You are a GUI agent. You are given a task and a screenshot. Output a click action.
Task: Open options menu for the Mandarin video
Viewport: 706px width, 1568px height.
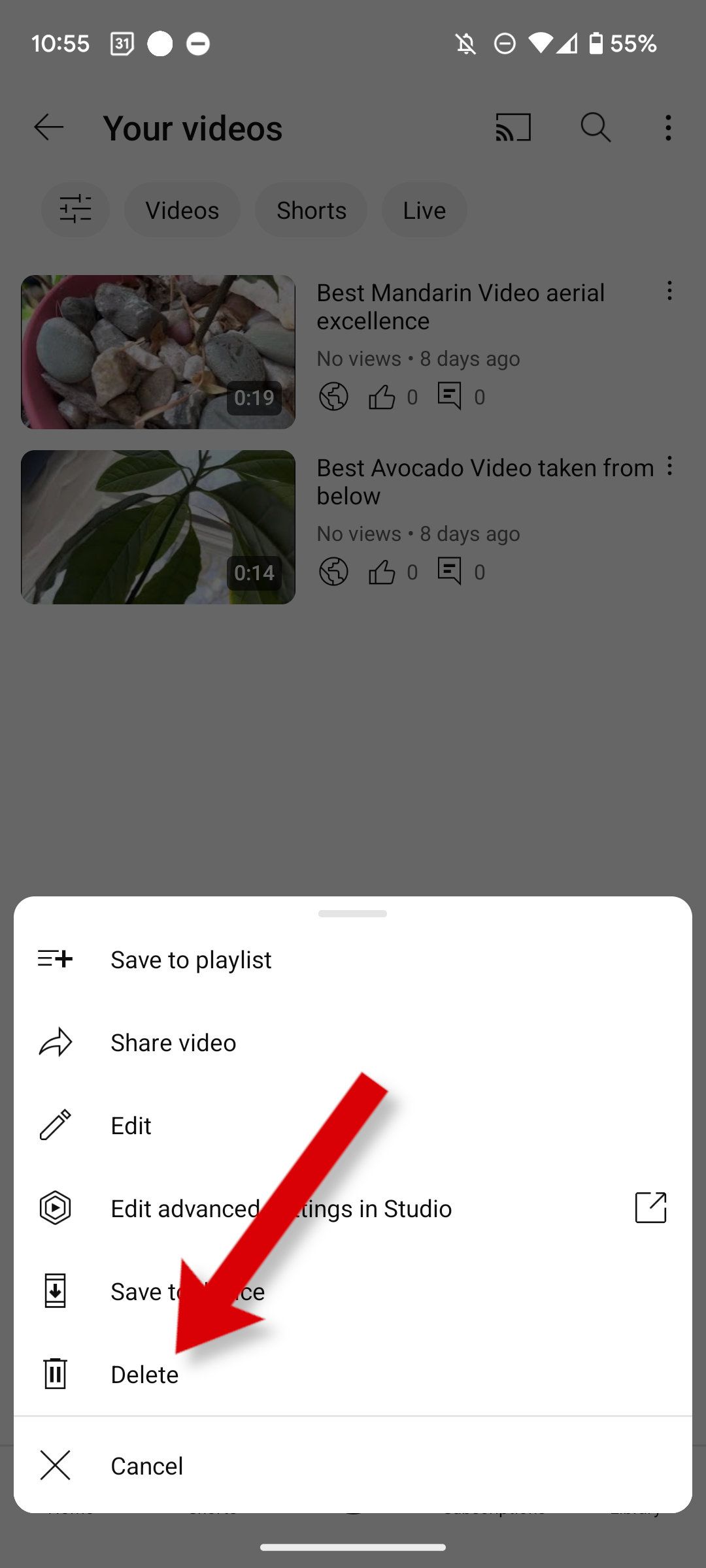point(669,291)
